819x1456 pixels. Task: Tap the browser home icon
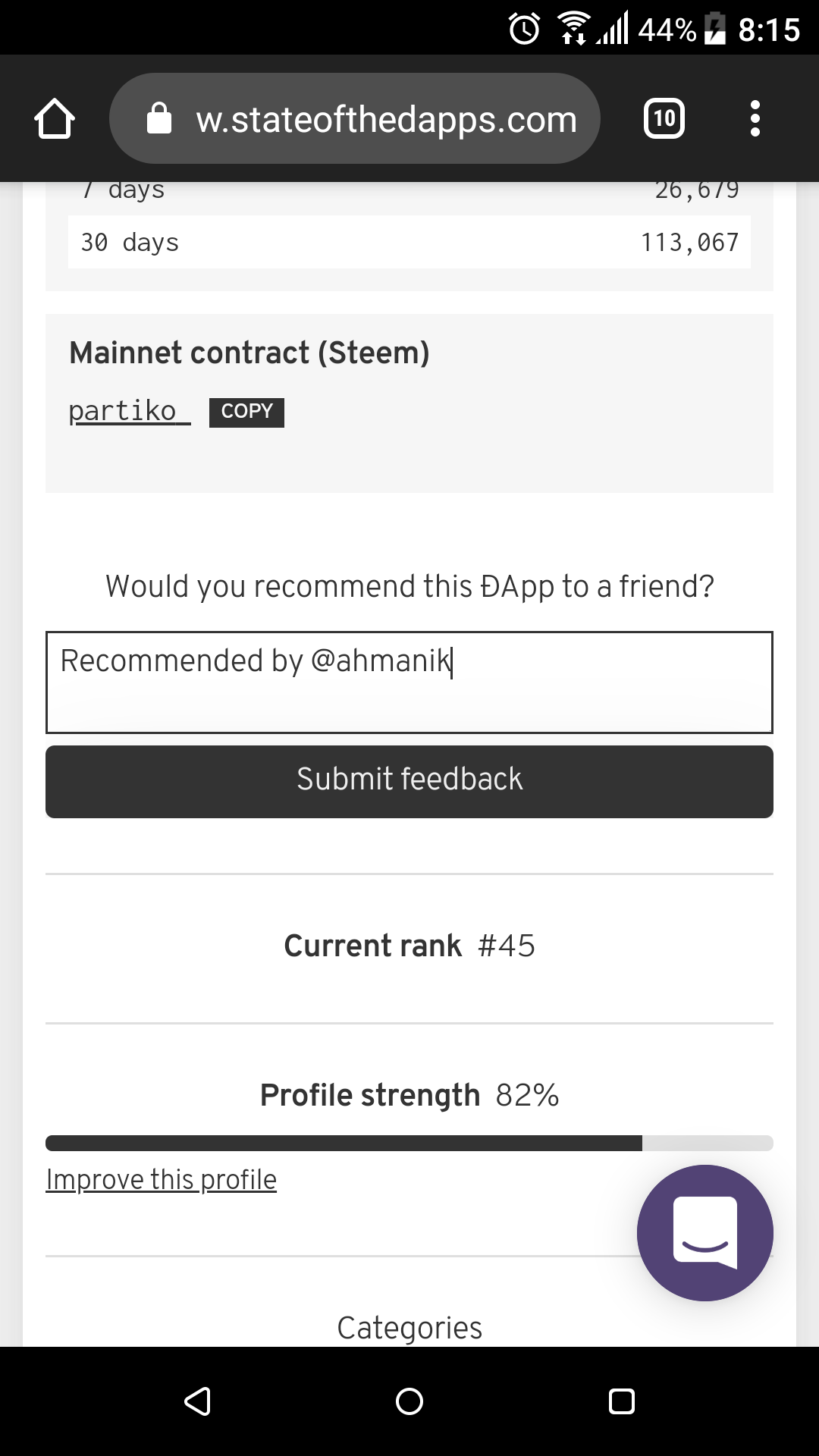click(55, 119)
